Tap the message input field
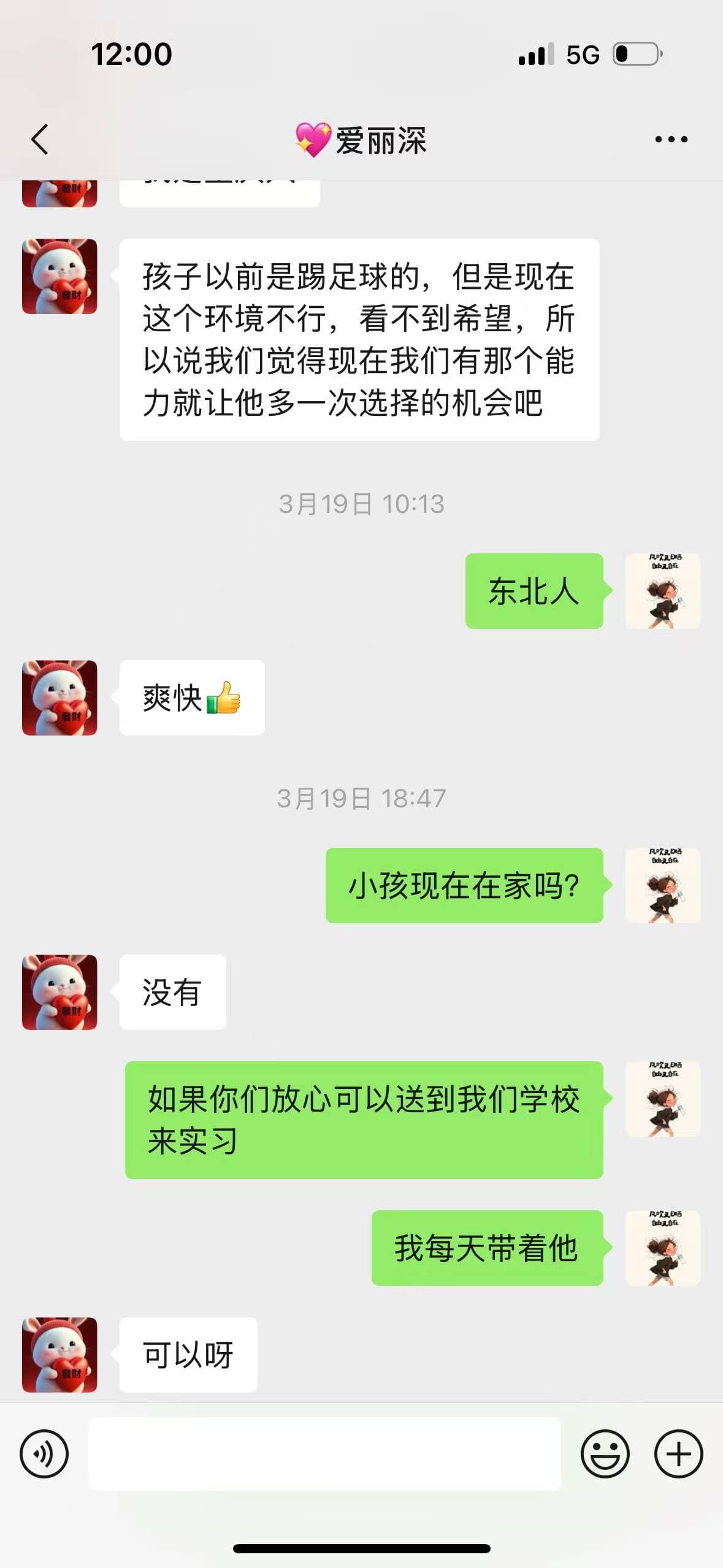723x1568 pixels. click(325, 1451)
